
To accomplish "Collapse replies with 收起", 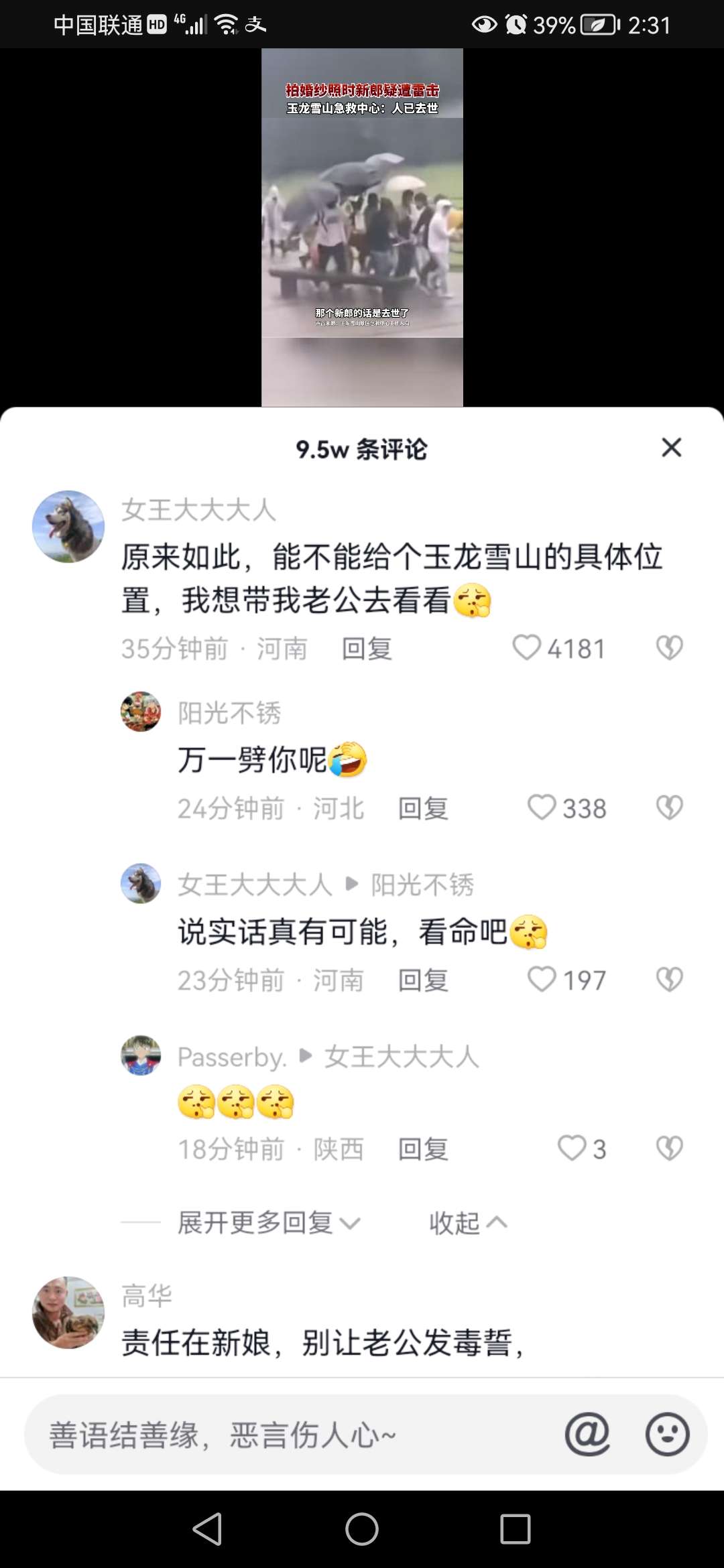I will (x=467, y=1223).
